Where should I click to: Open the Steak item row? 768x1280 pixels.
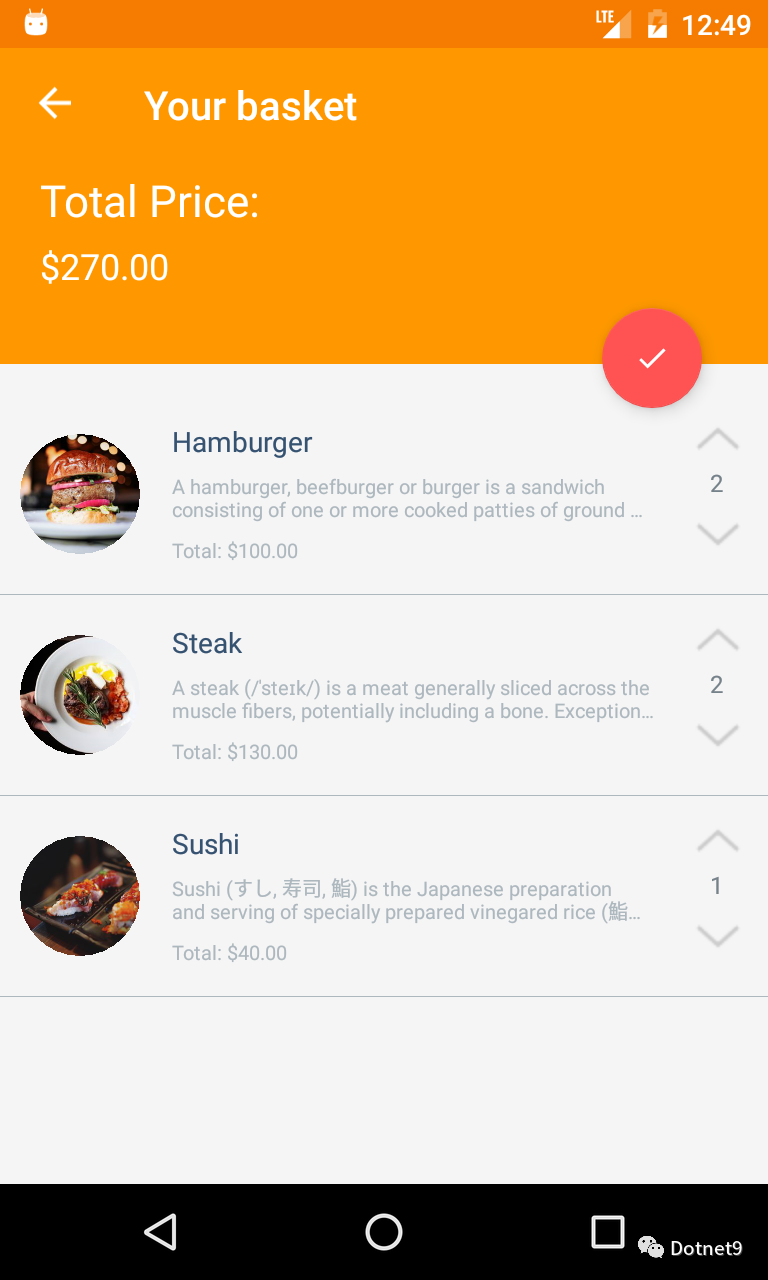[384, 695]
